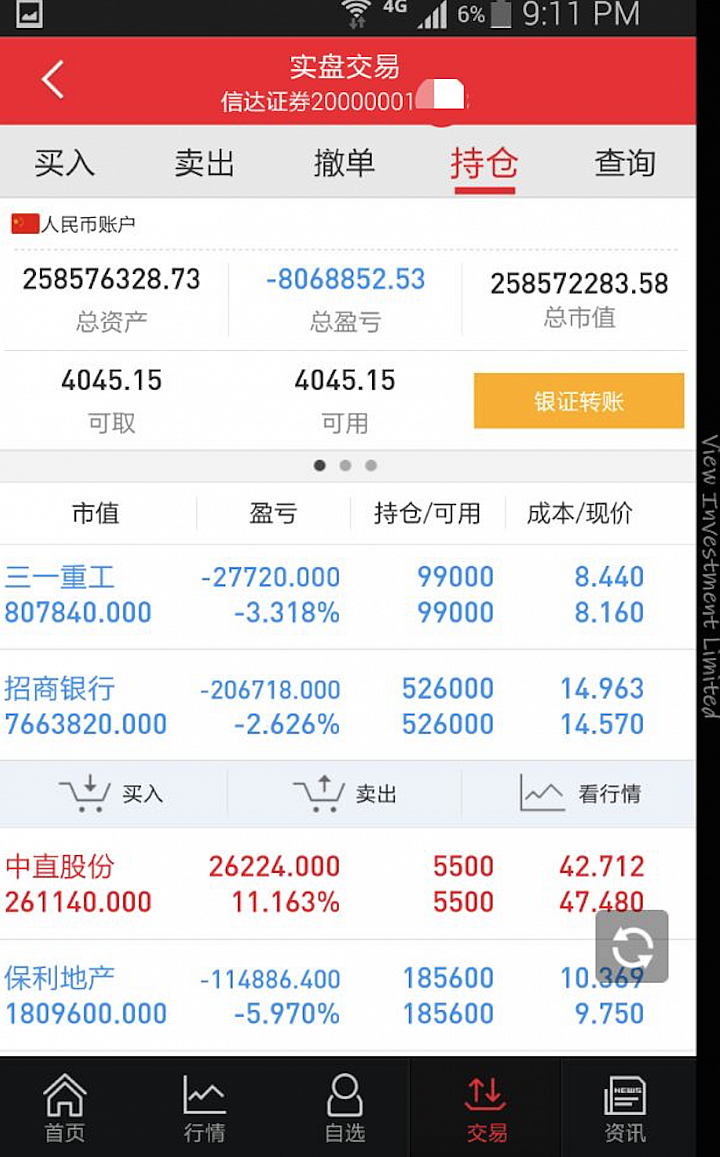Tap 看行情 to view the quote chart
Viewport: 720px width, 1157px height.
(x=580, y=794)
